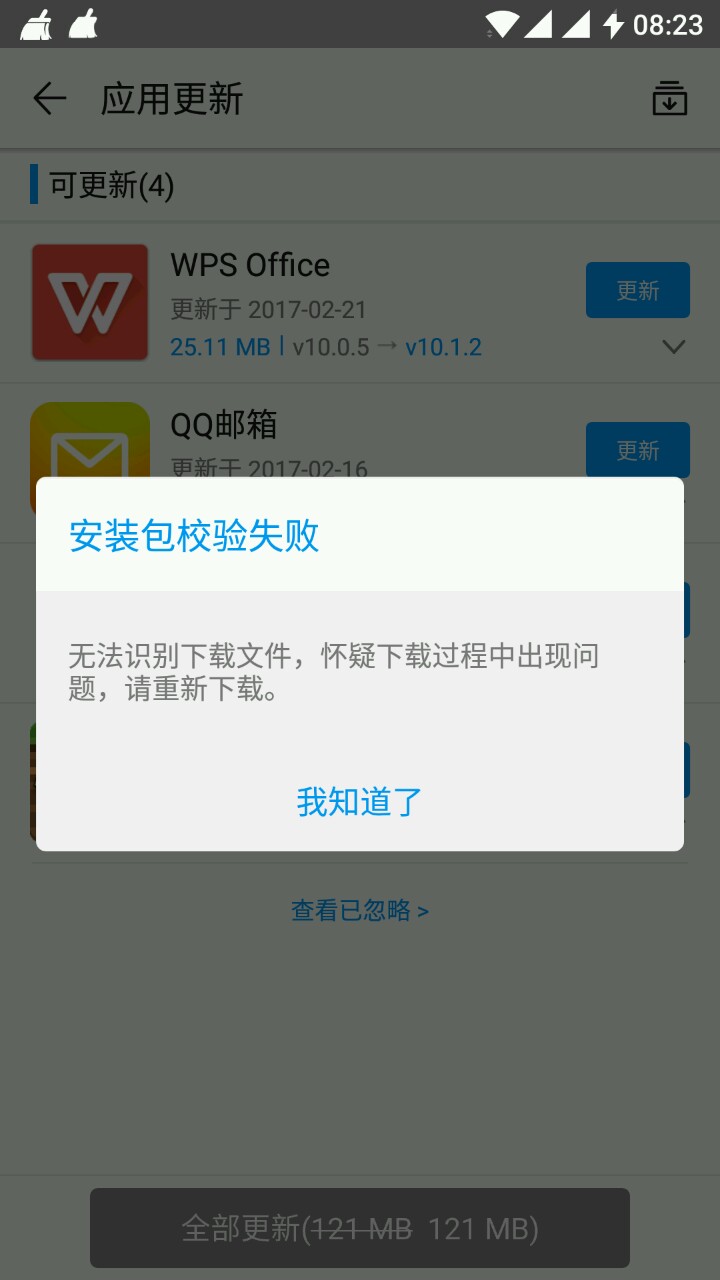The image size is (720, 1280).
Task: Go back from 应用更新 page
Action: coord(49,98)
